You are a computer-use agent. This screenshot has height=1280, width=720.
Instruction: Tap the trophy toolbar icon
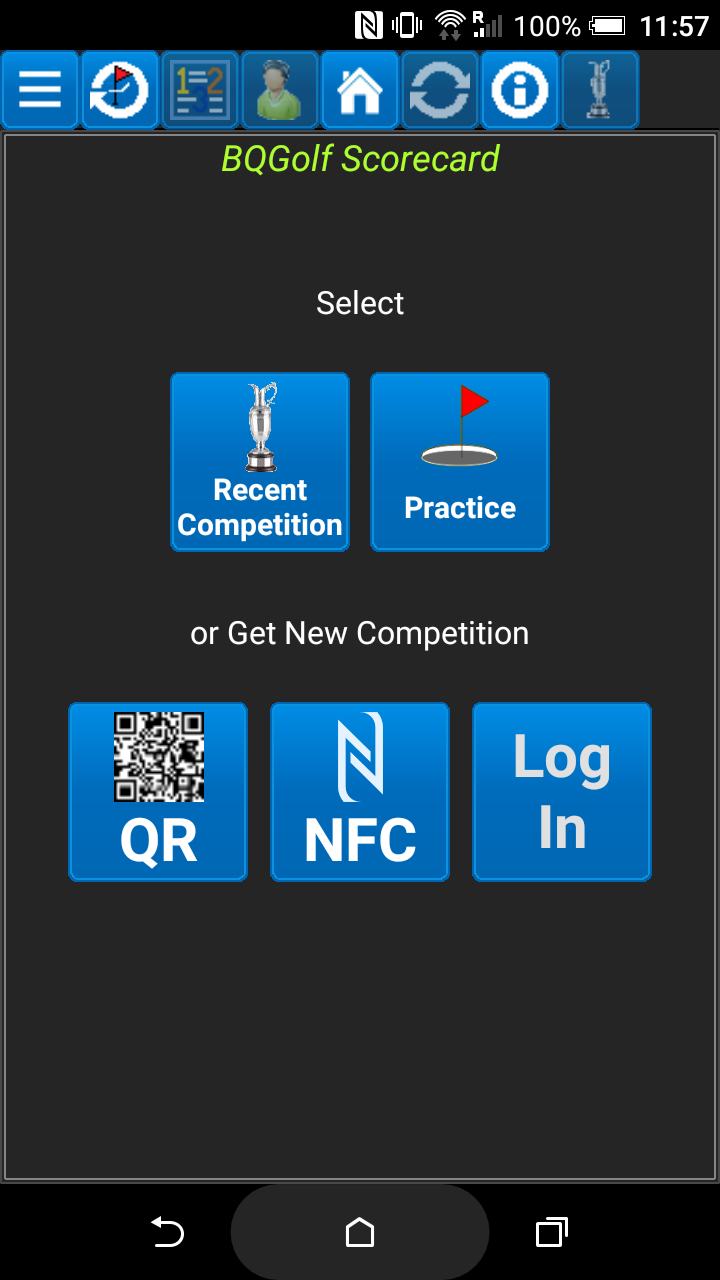[x=600, y=90]
